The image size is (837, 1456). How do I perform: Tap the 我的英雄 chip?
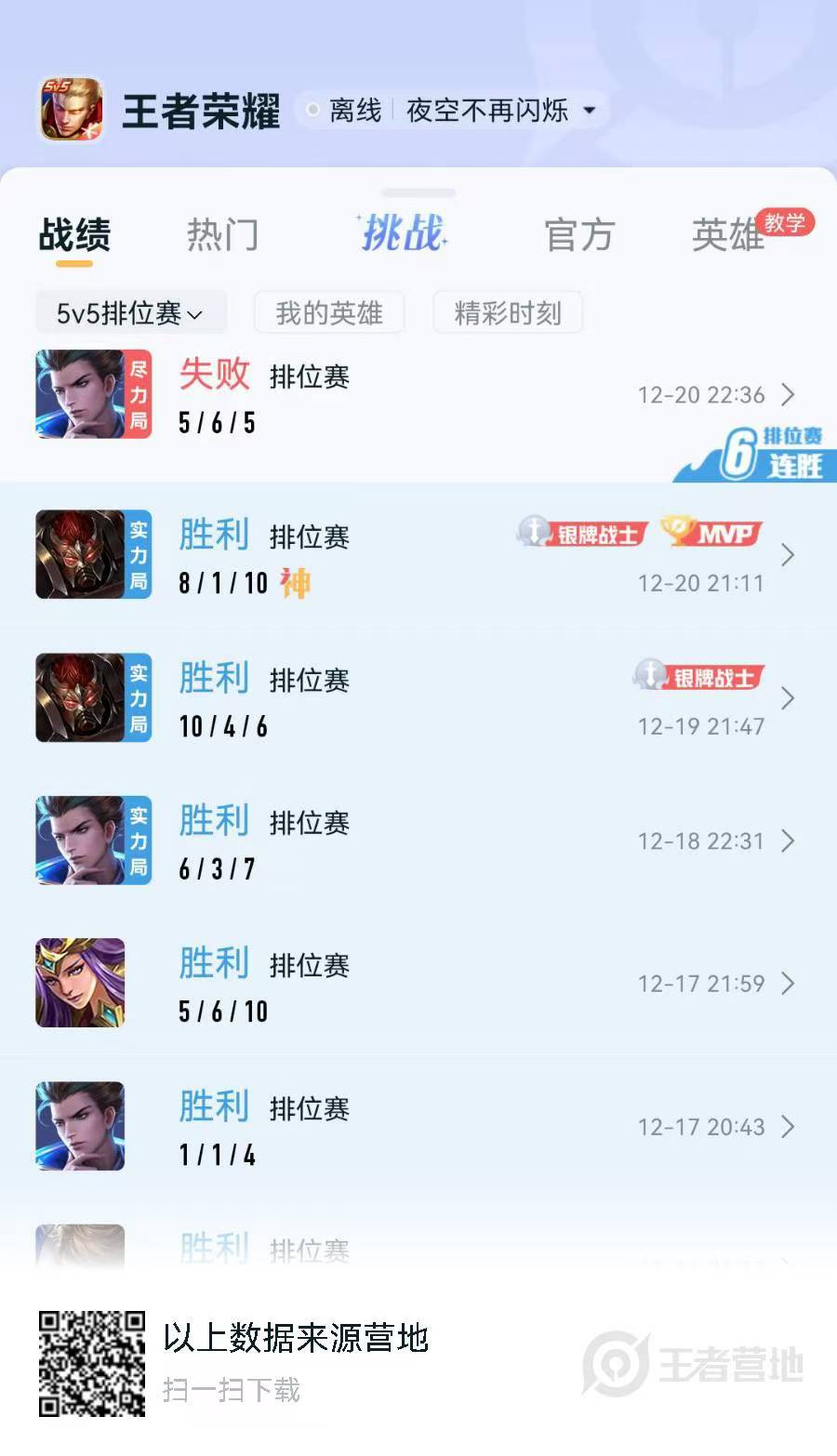(329, 313)
